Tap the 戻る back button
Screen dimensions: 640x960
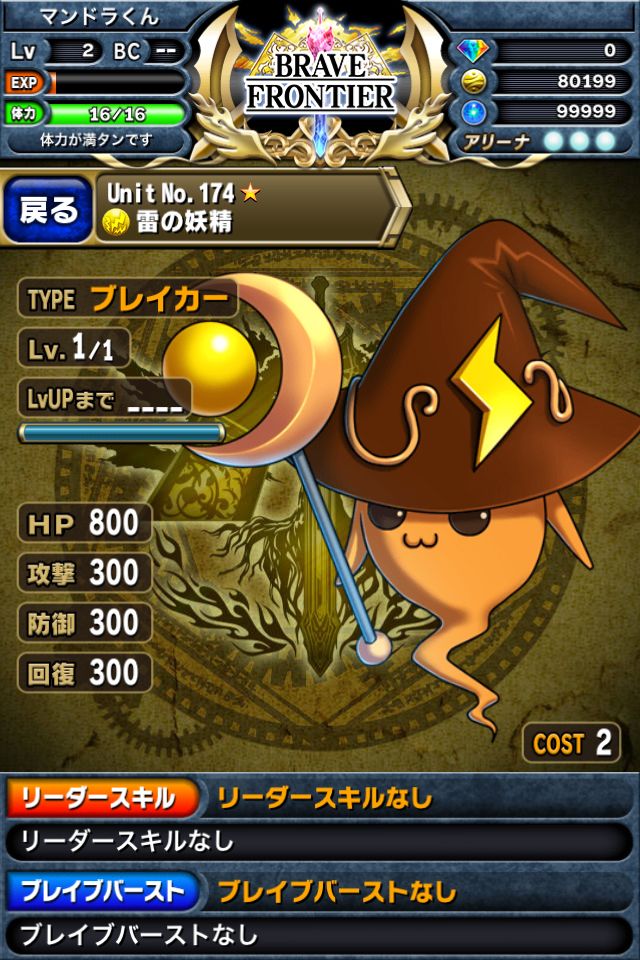pyautogui.click(x=47, y=209)
